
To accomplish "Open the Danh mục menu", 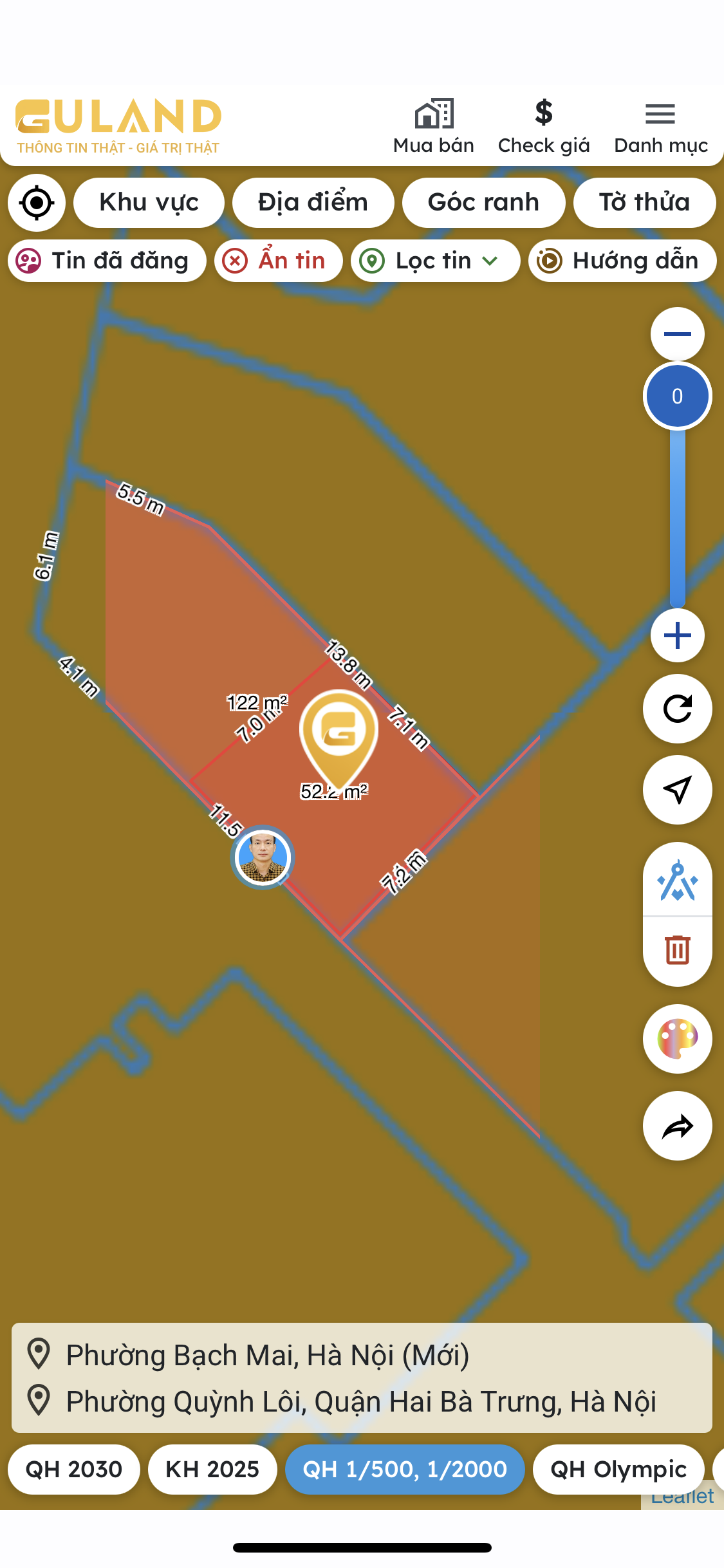I will [x=661, y=127].
